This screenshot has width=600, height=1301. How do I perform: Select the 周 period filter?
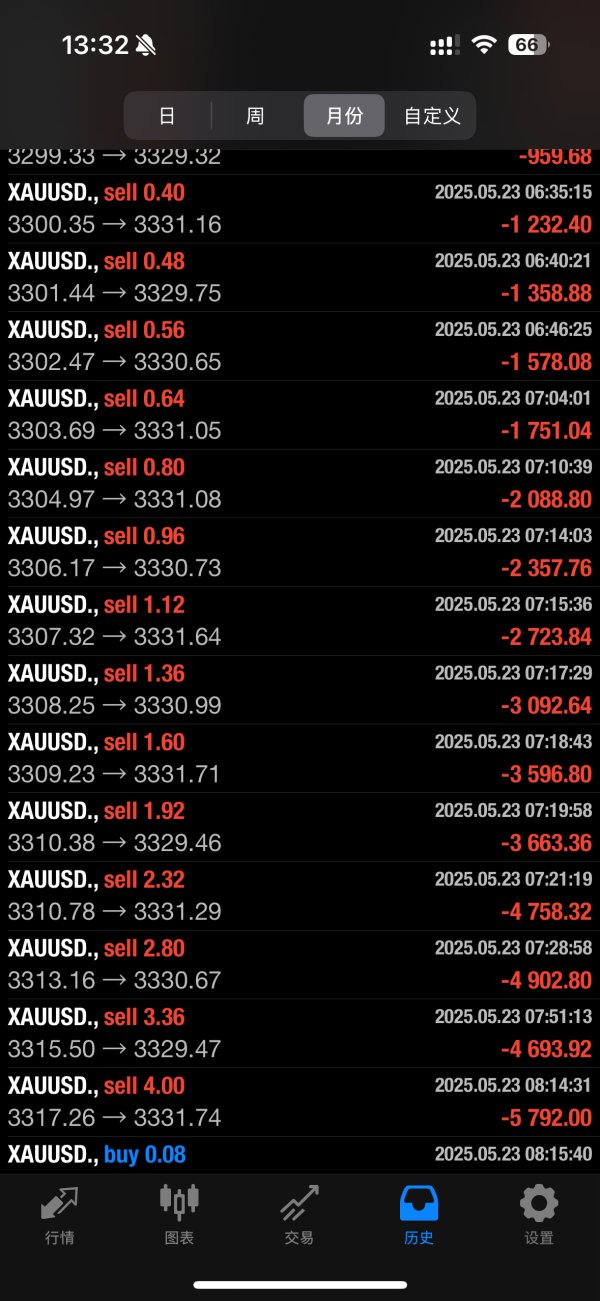pyautogui.click(x=255, y=116)
